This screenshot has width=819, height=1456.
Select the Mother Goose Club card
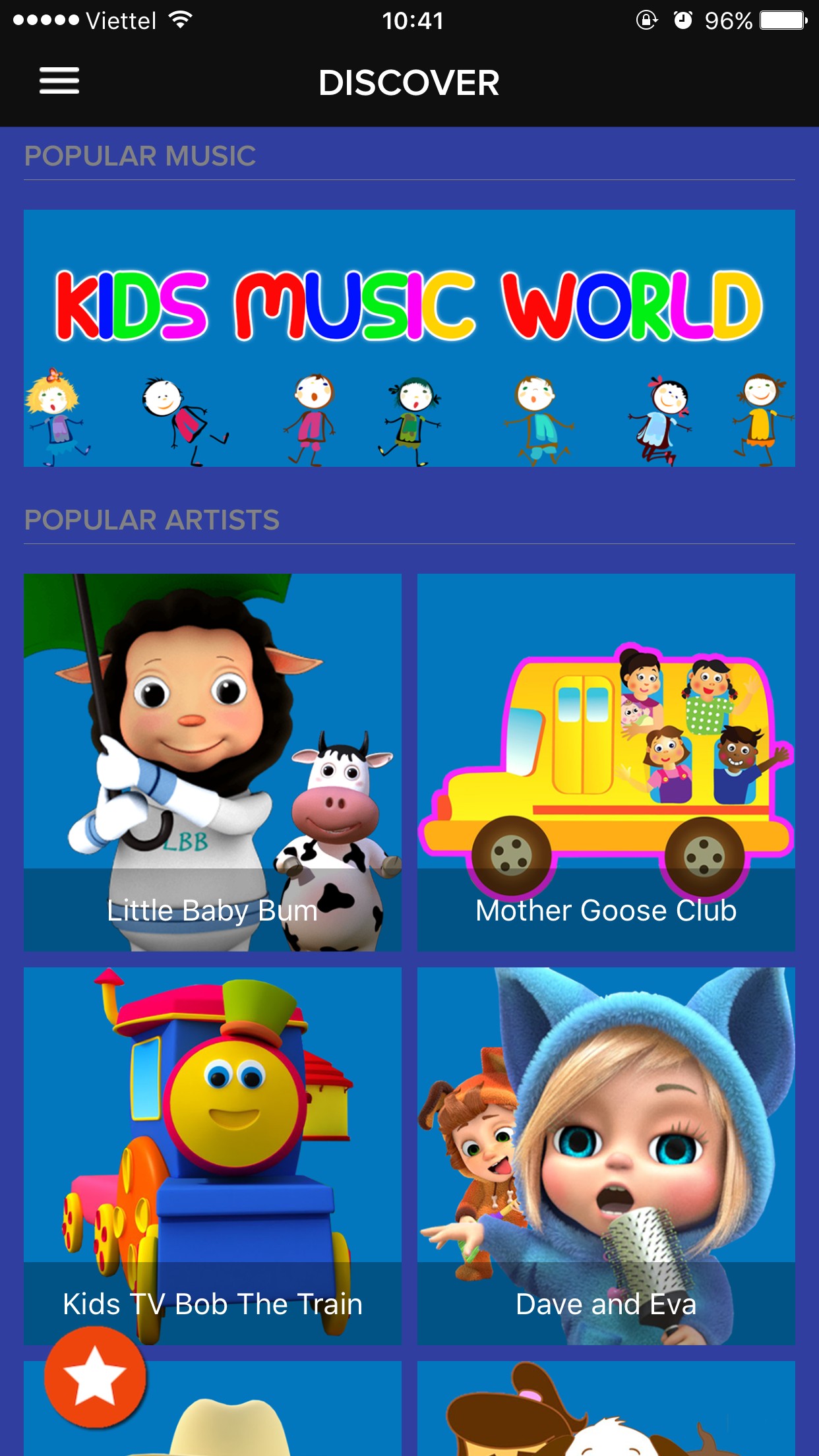coord(605,762)
